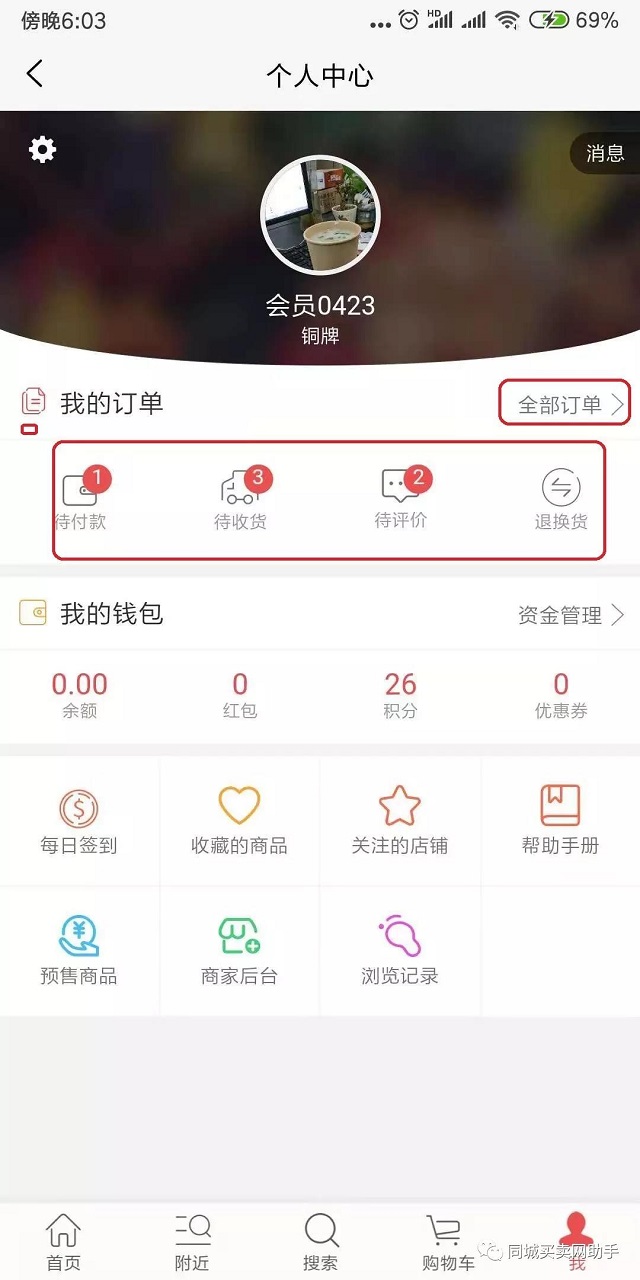
Task: Switch to the 附近 nearby tab
Action: point(192,1242)
